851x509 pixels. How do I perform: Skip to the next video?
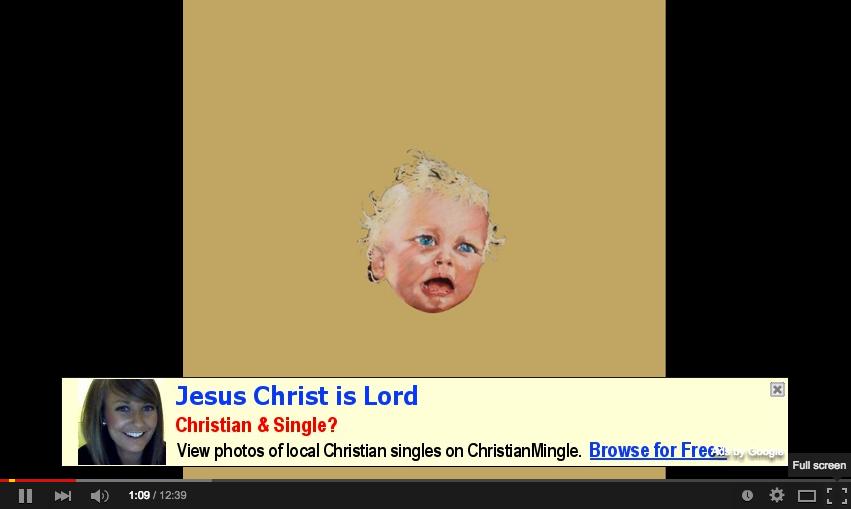pos(63,496)
